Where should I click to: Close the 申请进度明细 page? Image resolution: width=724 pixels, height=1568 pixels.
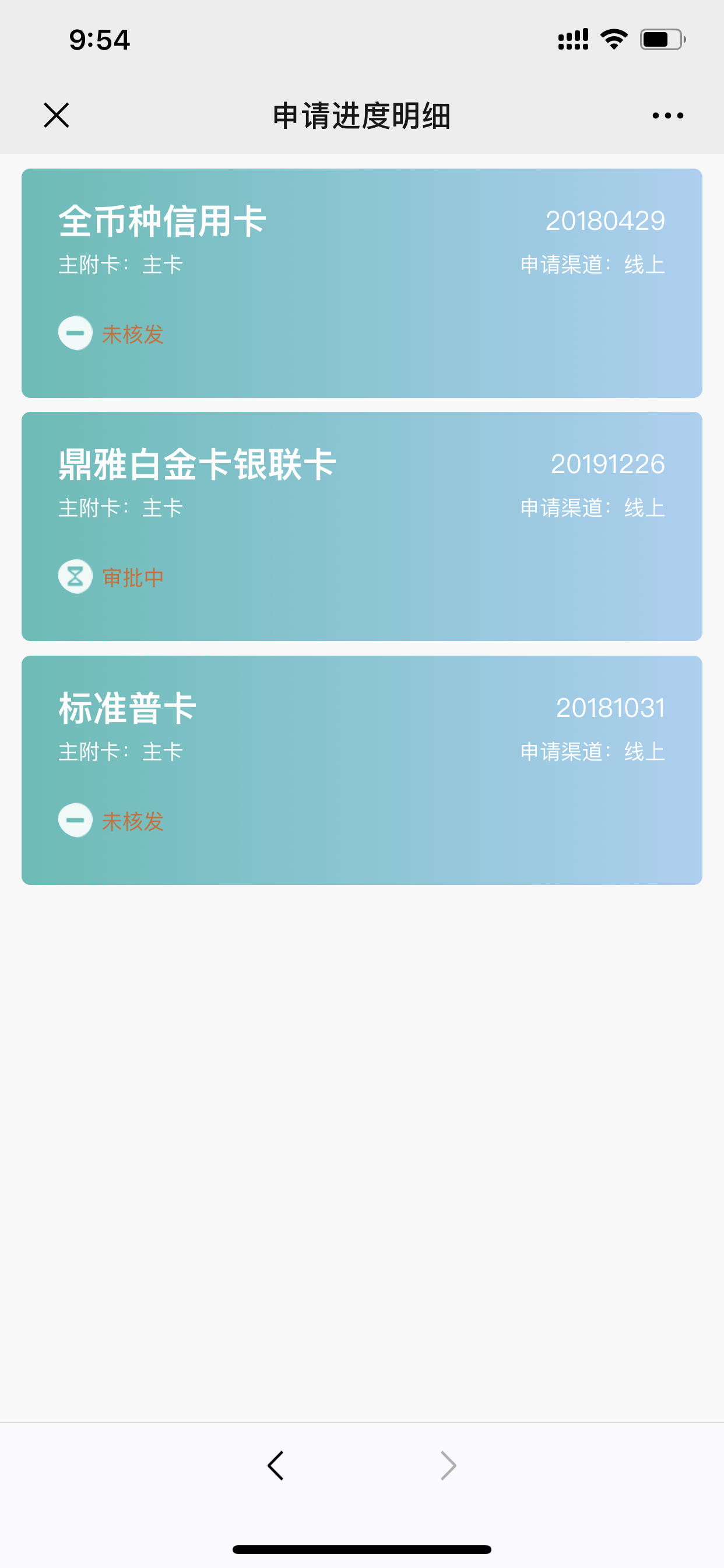pos(57,115)
